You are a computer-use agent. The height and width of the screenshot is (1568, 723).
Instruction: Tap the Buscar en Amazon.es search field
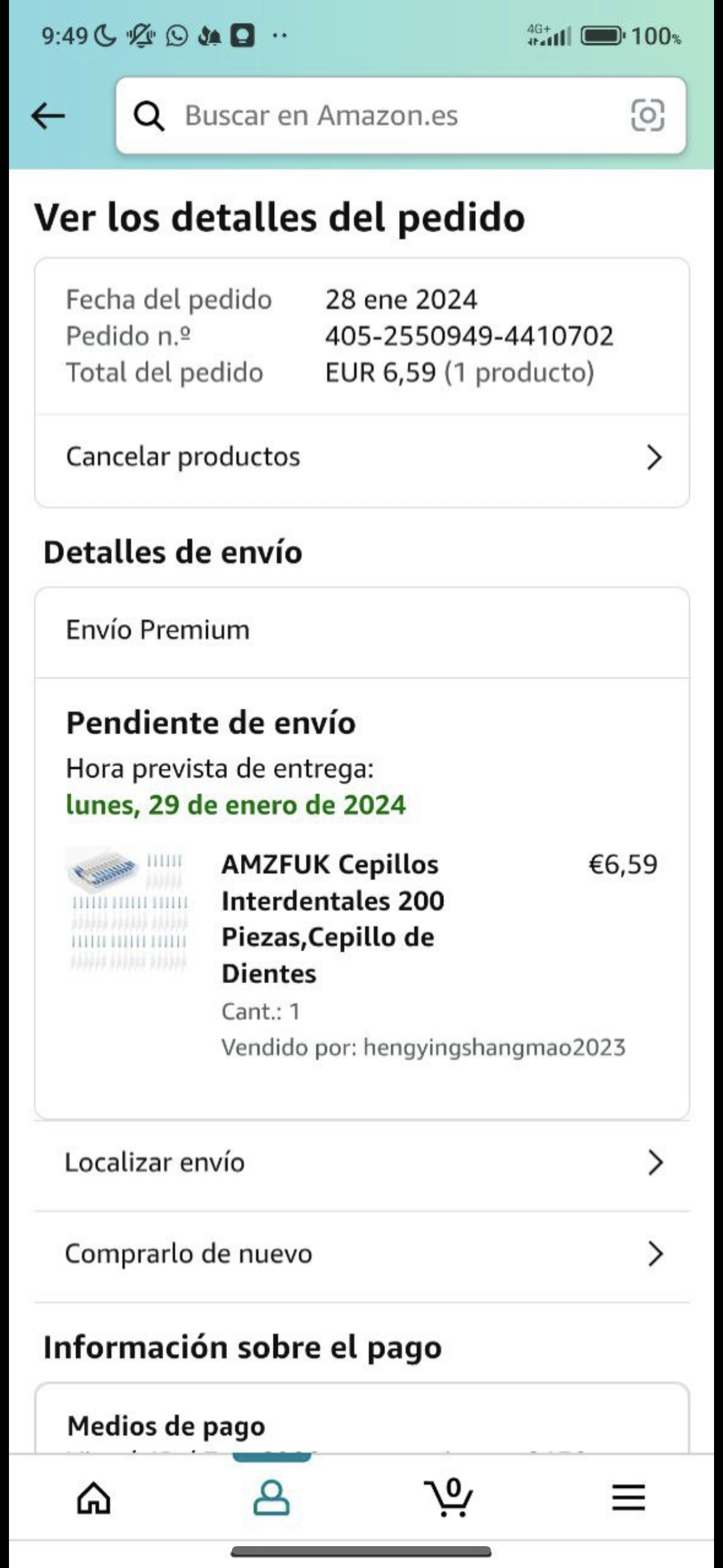[377, 116]
